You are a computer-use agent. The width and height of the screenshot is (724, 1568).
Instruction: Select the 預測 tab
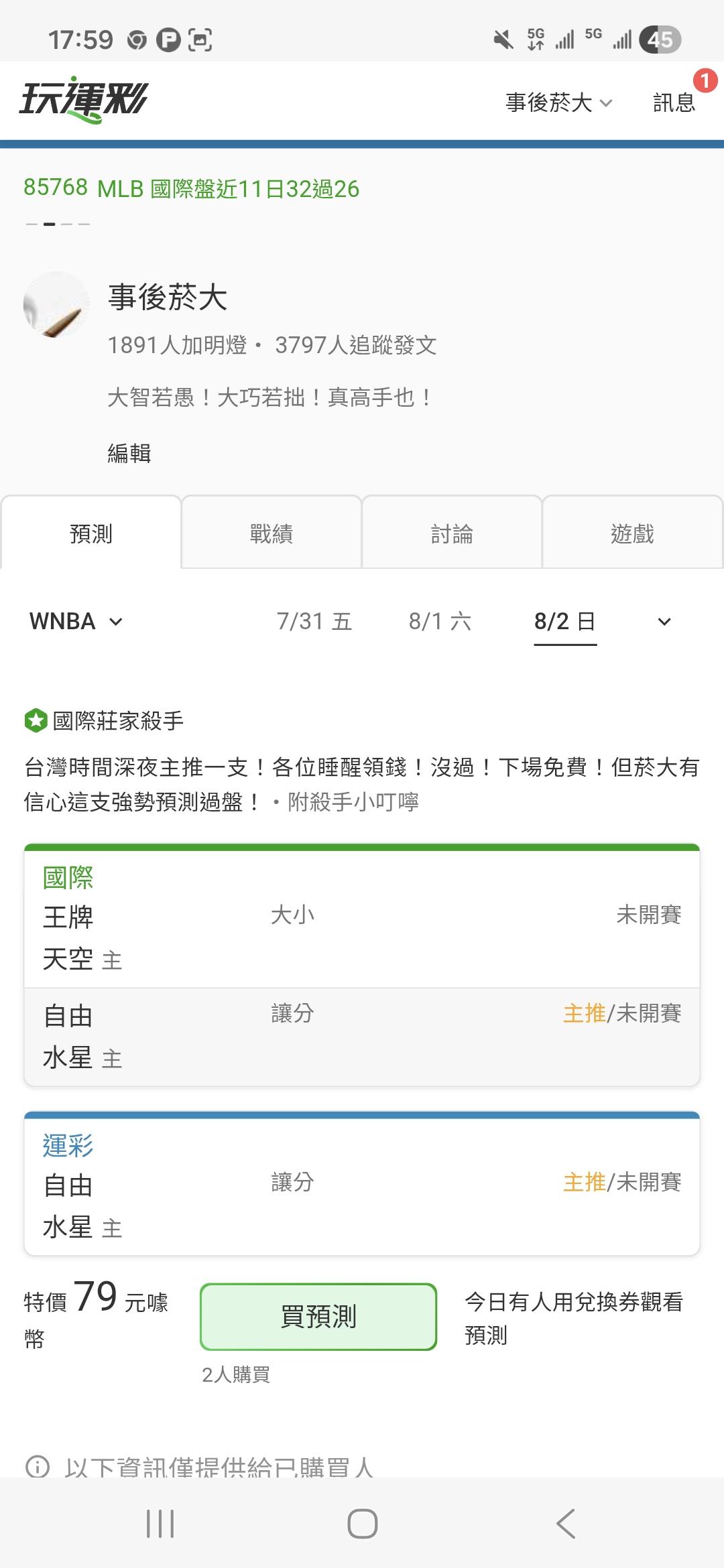pos(91,533)
